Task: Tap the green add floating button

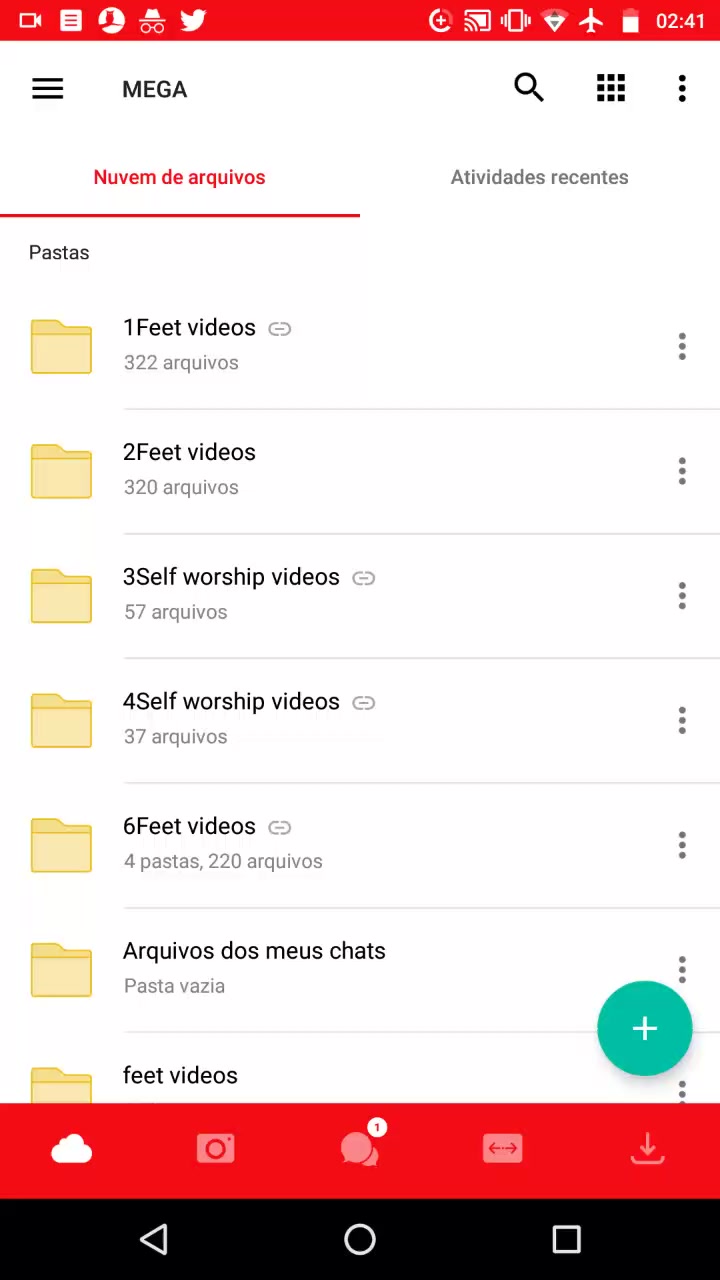Action: pyautogui.click(x=644, y=1028)
